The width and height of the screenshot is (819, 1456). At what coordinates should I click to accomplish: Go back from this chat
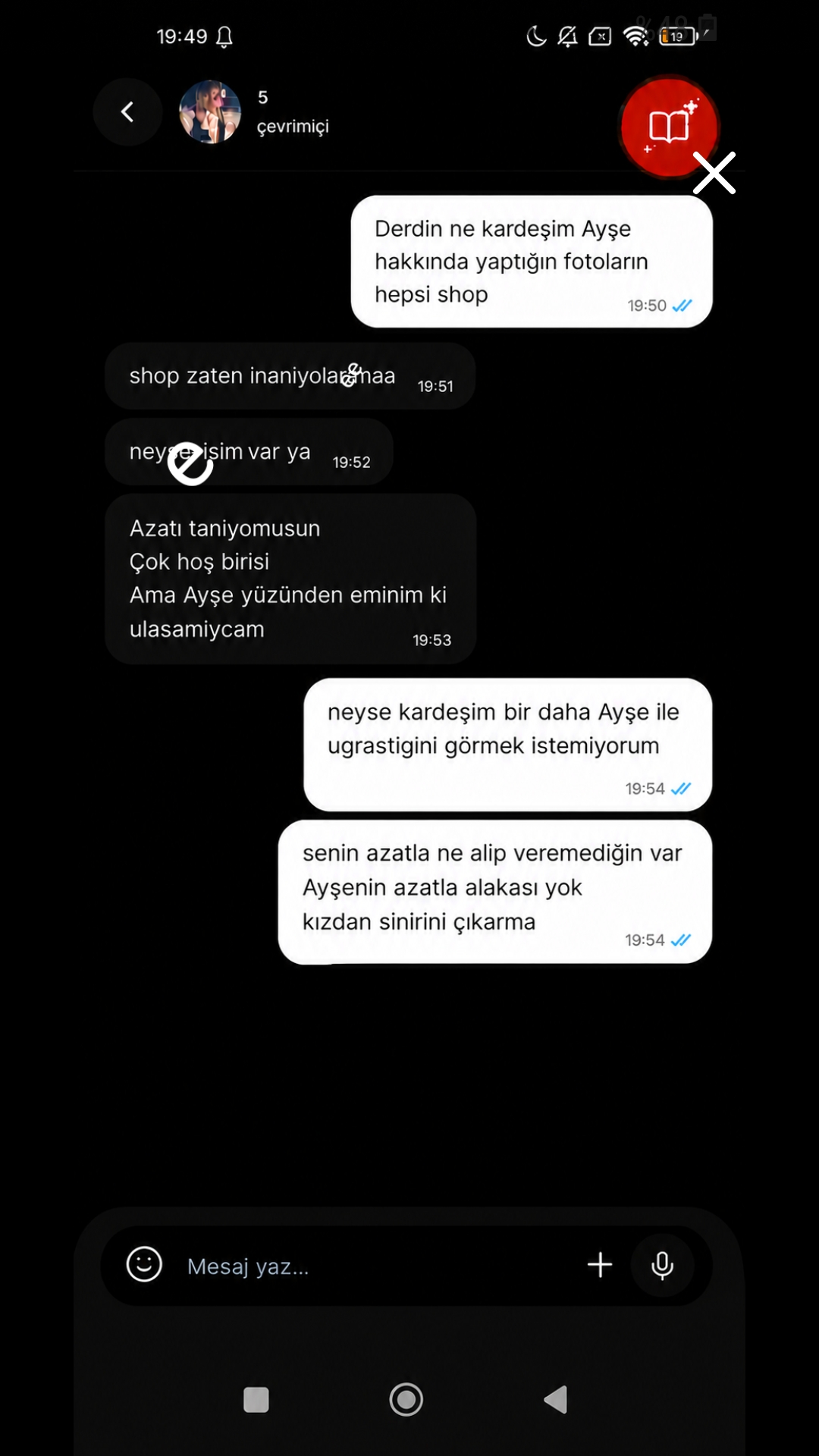pos(127,112)
